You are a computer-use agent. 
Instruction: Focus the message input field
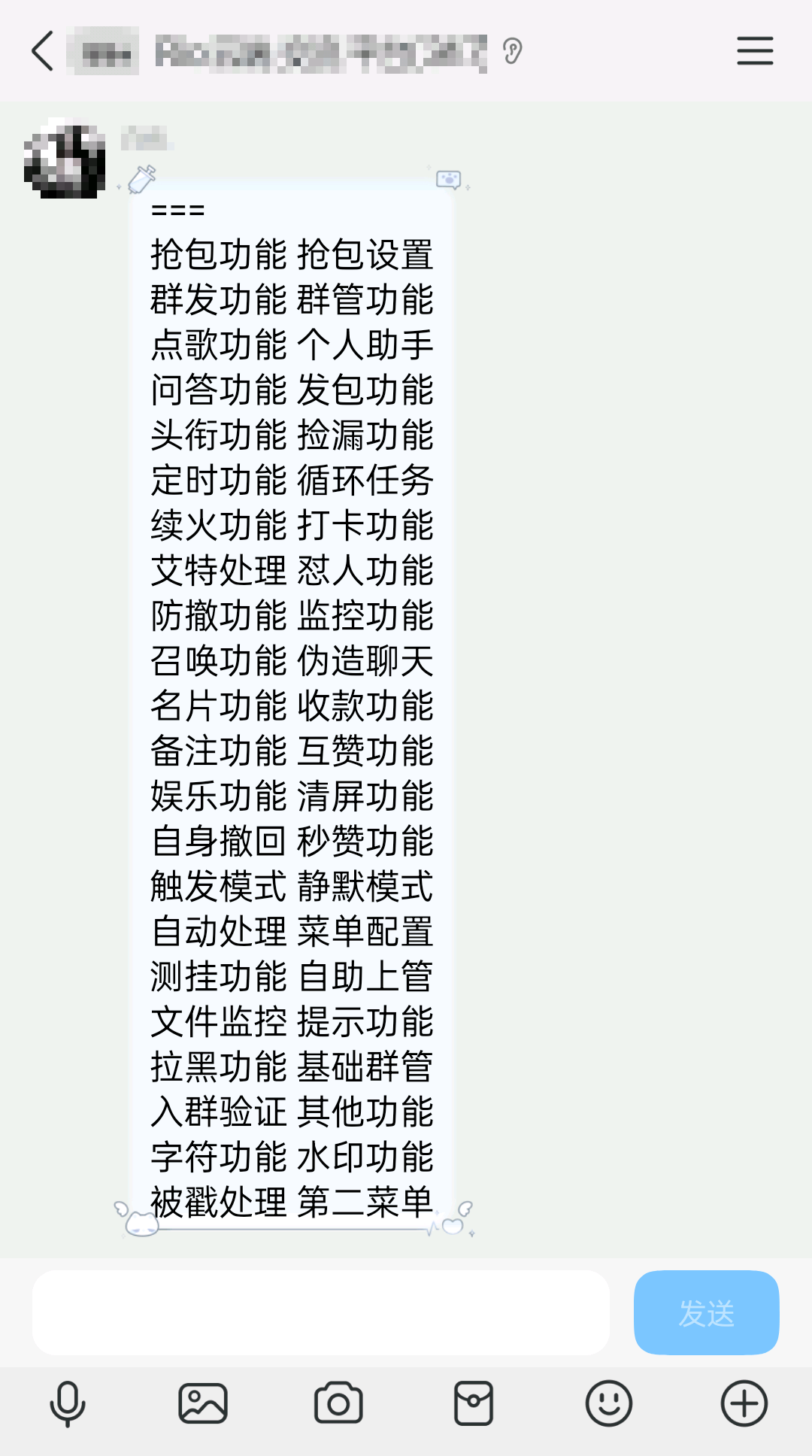320,1312
